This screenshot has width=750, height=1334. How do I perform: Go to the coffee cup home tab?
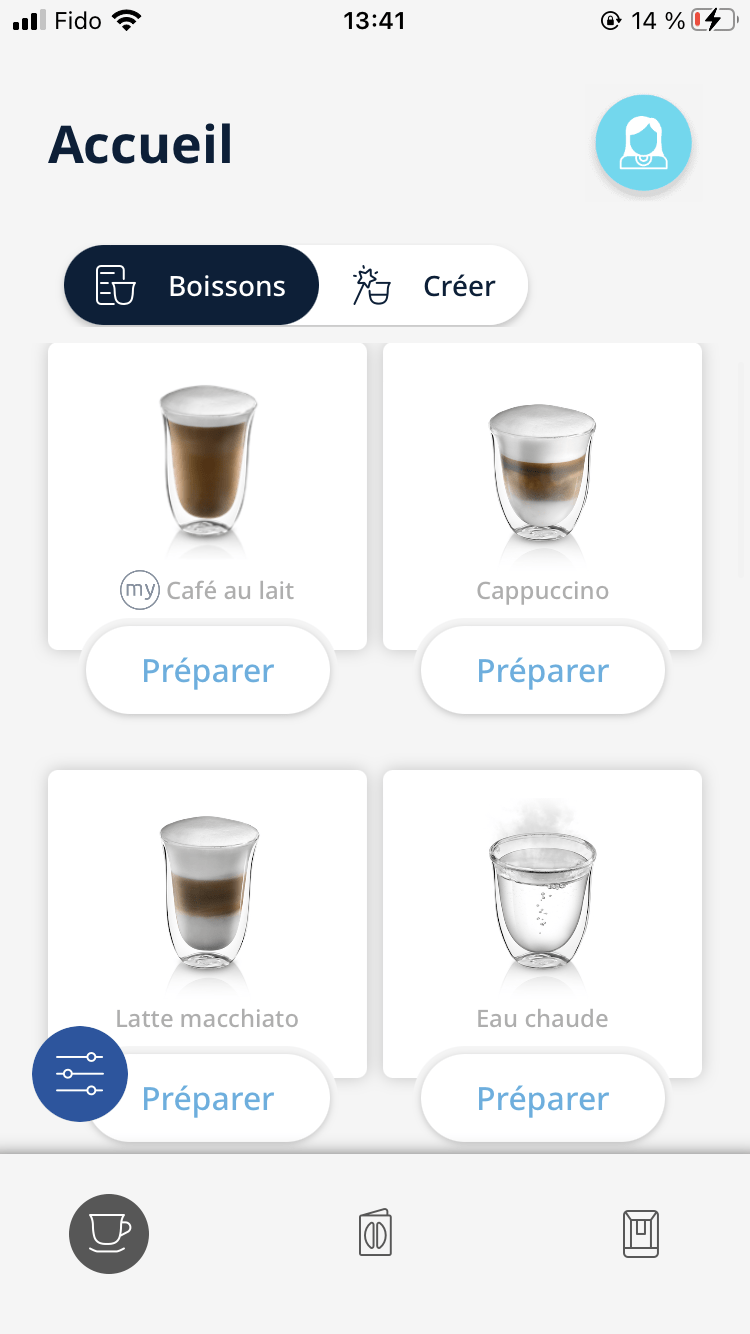click(109, 1234)
